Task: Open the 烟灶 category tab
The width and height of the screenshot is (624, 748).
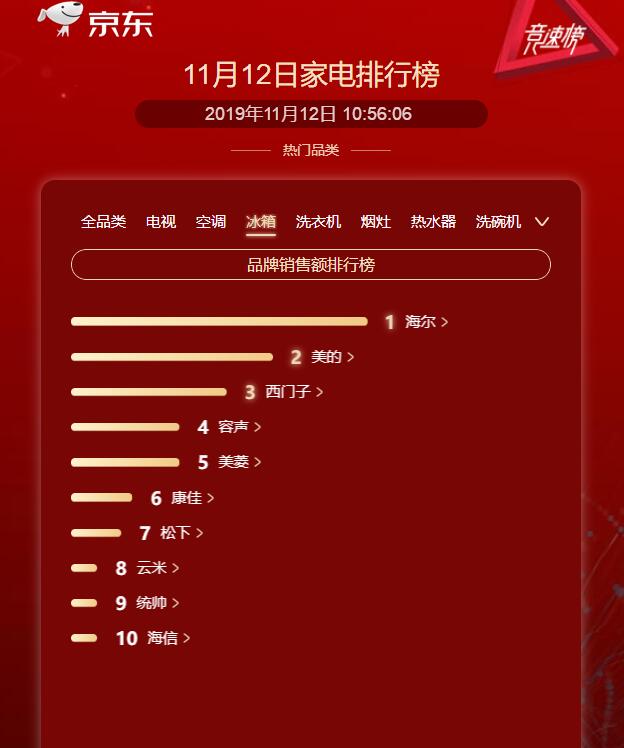Action: [375, 222]
